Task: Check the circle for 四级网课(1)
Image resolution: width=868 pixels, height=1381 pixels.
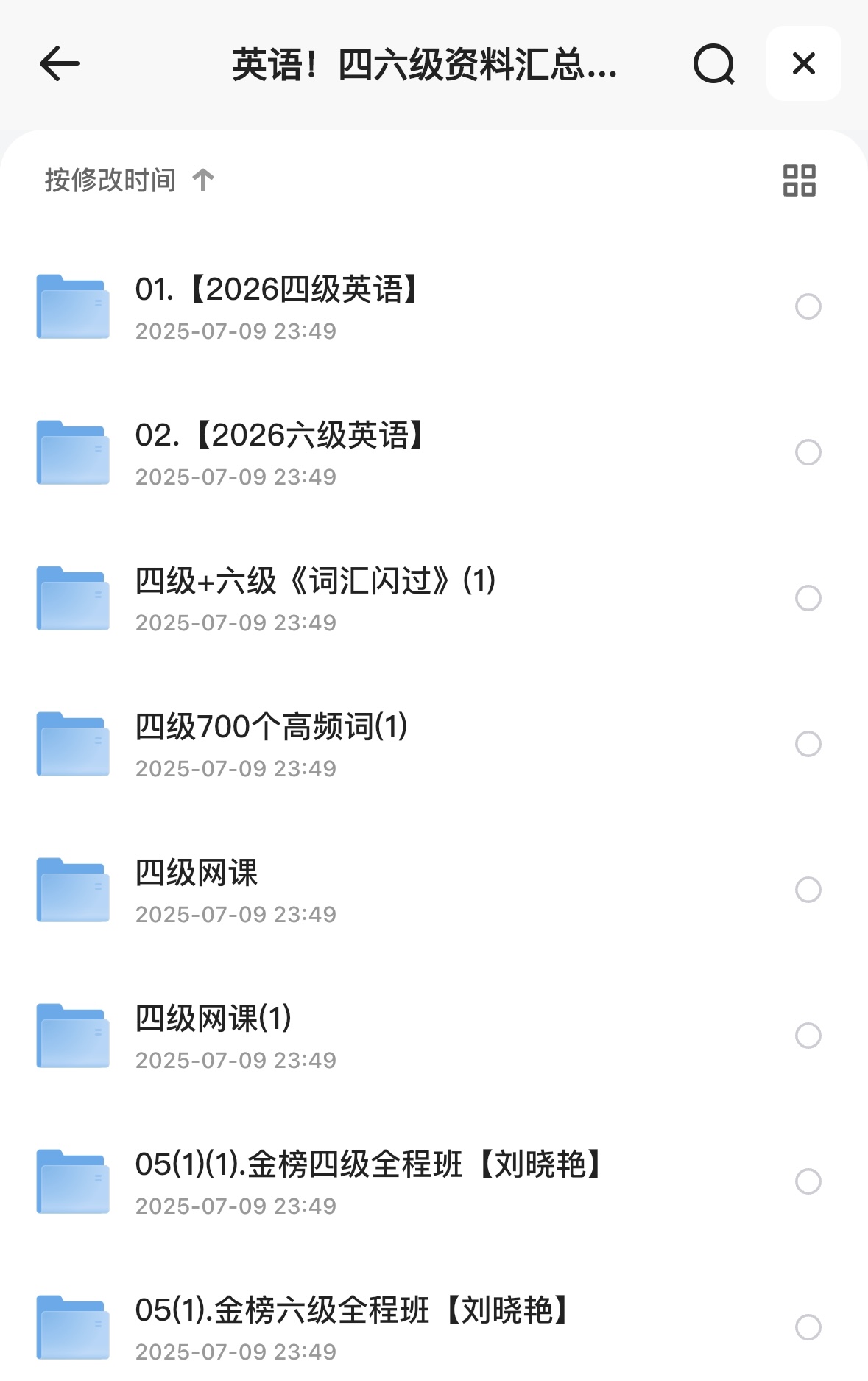Action: coord(808,1036)
